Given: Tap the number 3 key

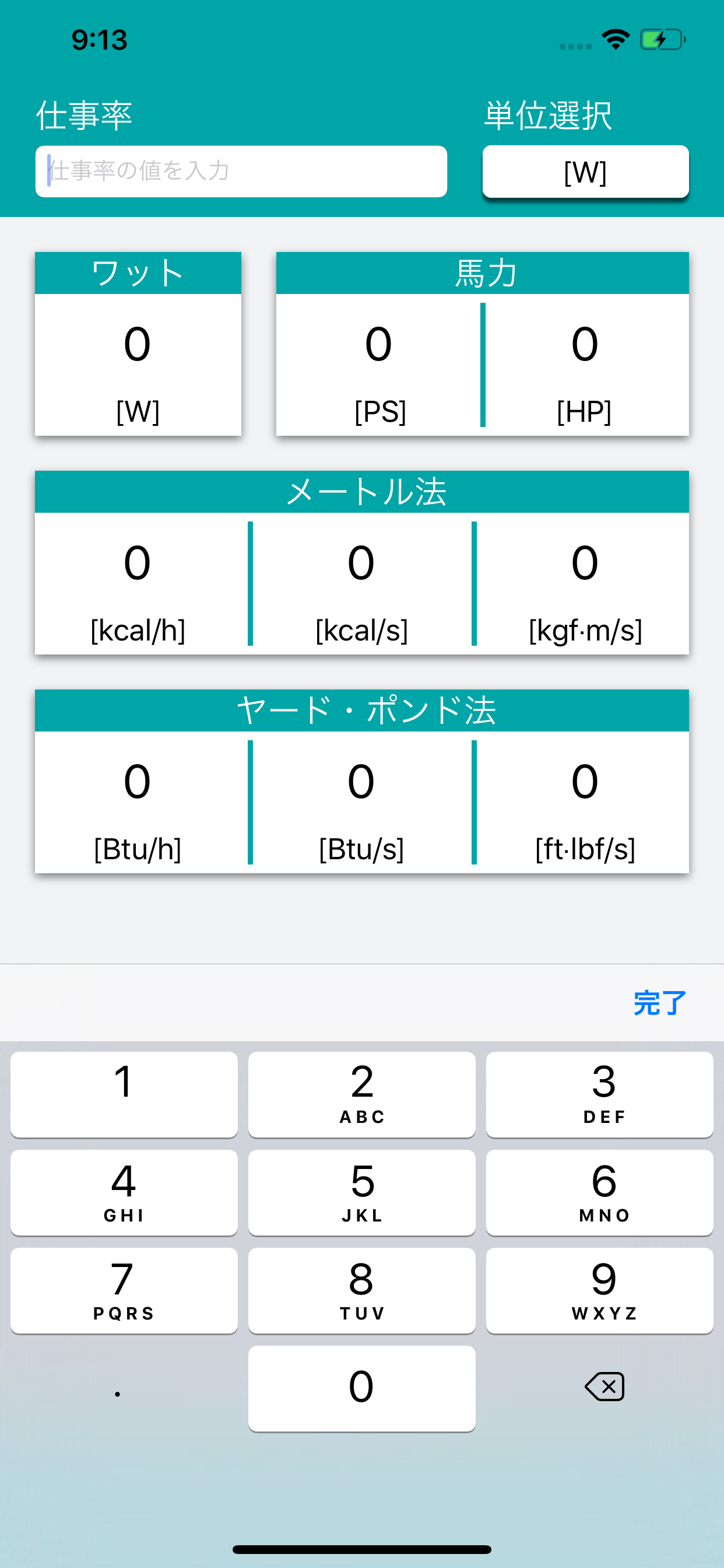Looking at the screenshot, I should [x=599, y=1094].
